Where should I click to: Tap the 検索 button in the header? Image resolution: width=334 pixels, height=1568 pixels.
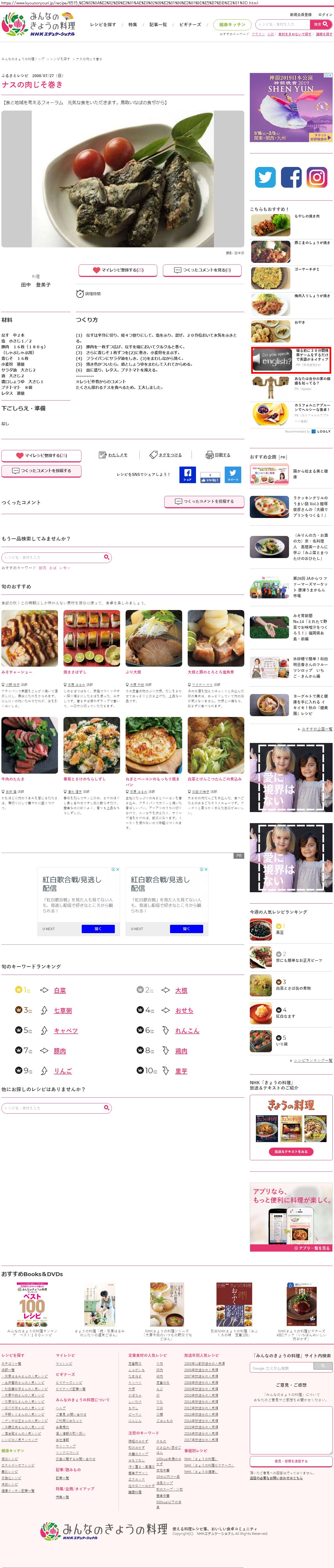321,24
